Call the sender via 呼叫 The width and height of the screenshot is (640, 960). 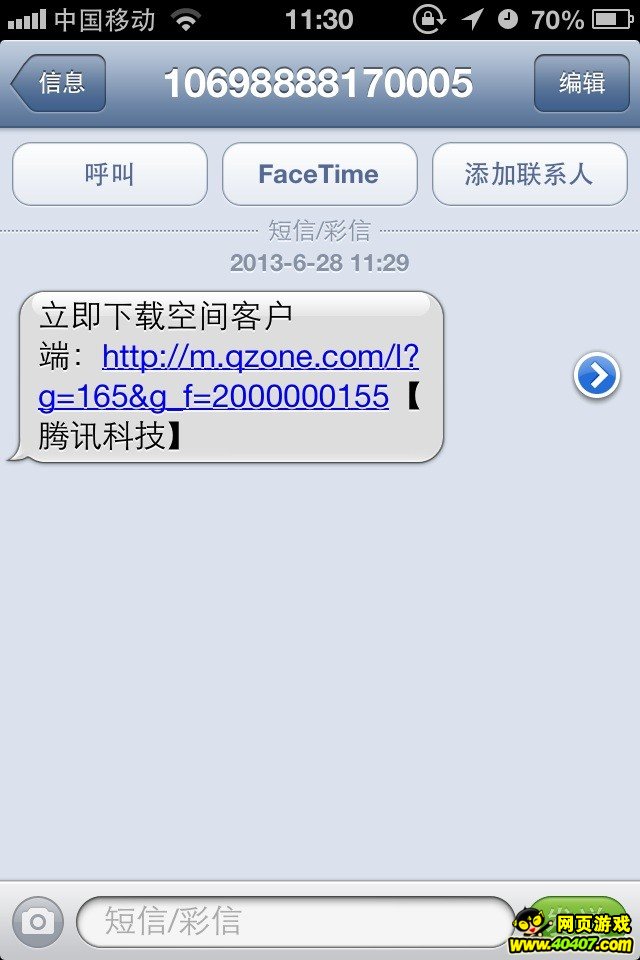110,174
